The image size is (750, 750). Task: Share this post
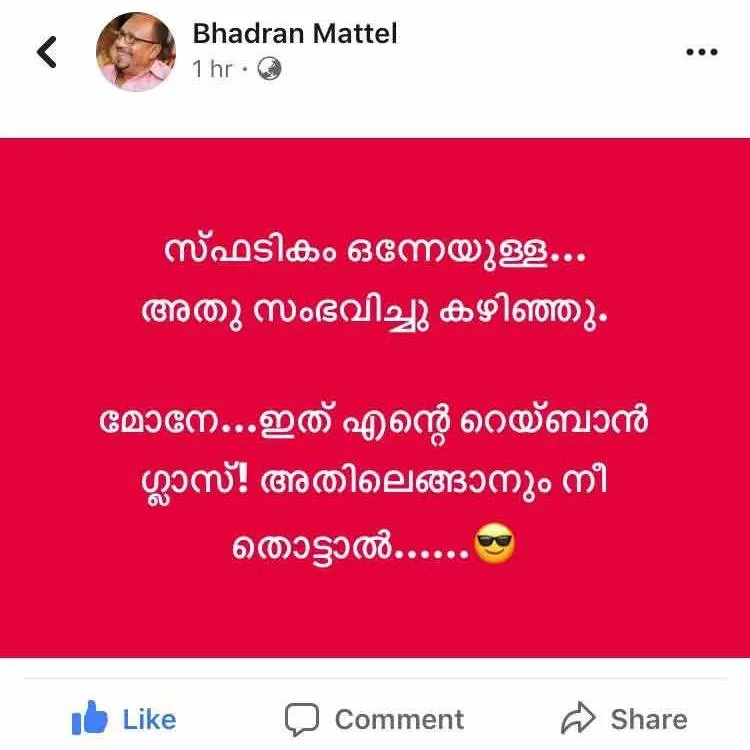point(624,718)
